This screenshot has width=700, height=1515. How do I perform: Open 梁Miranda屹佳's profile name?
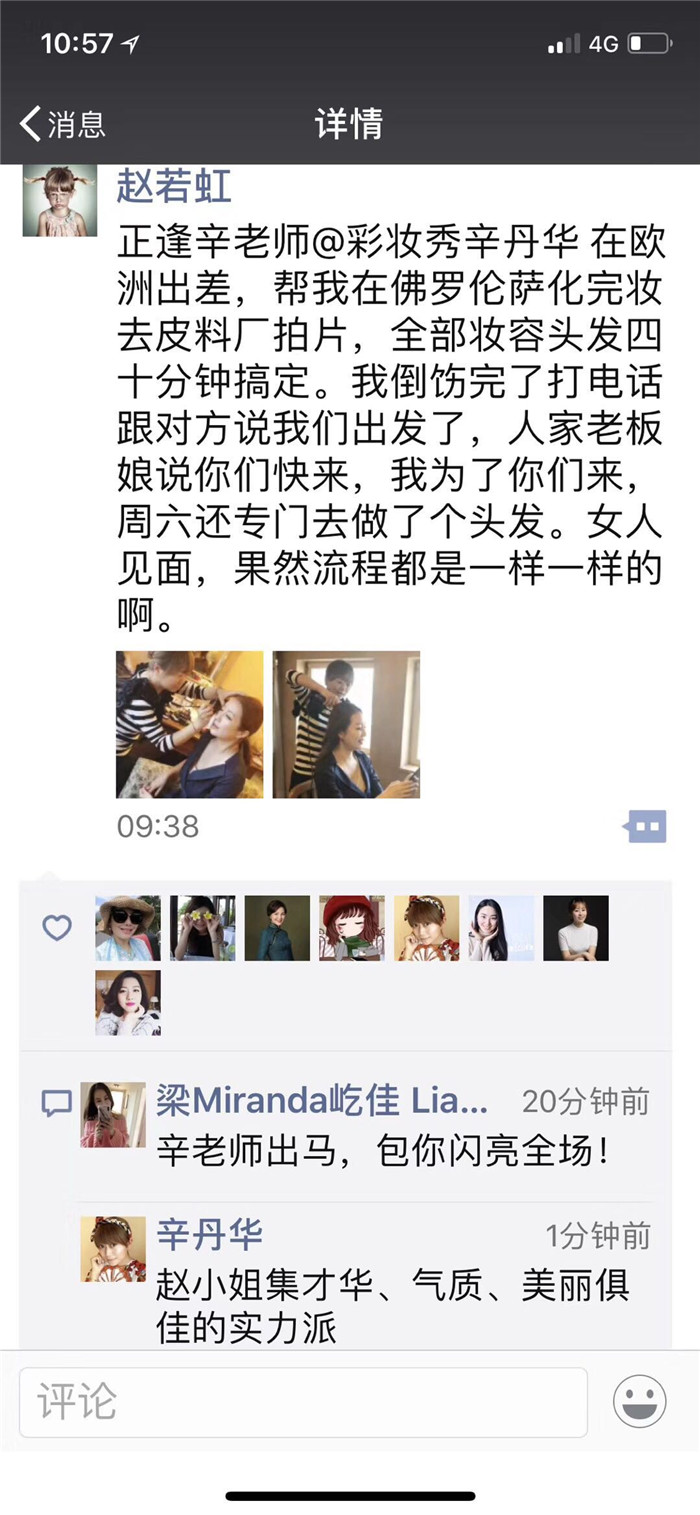click(x=322, y=1102)
